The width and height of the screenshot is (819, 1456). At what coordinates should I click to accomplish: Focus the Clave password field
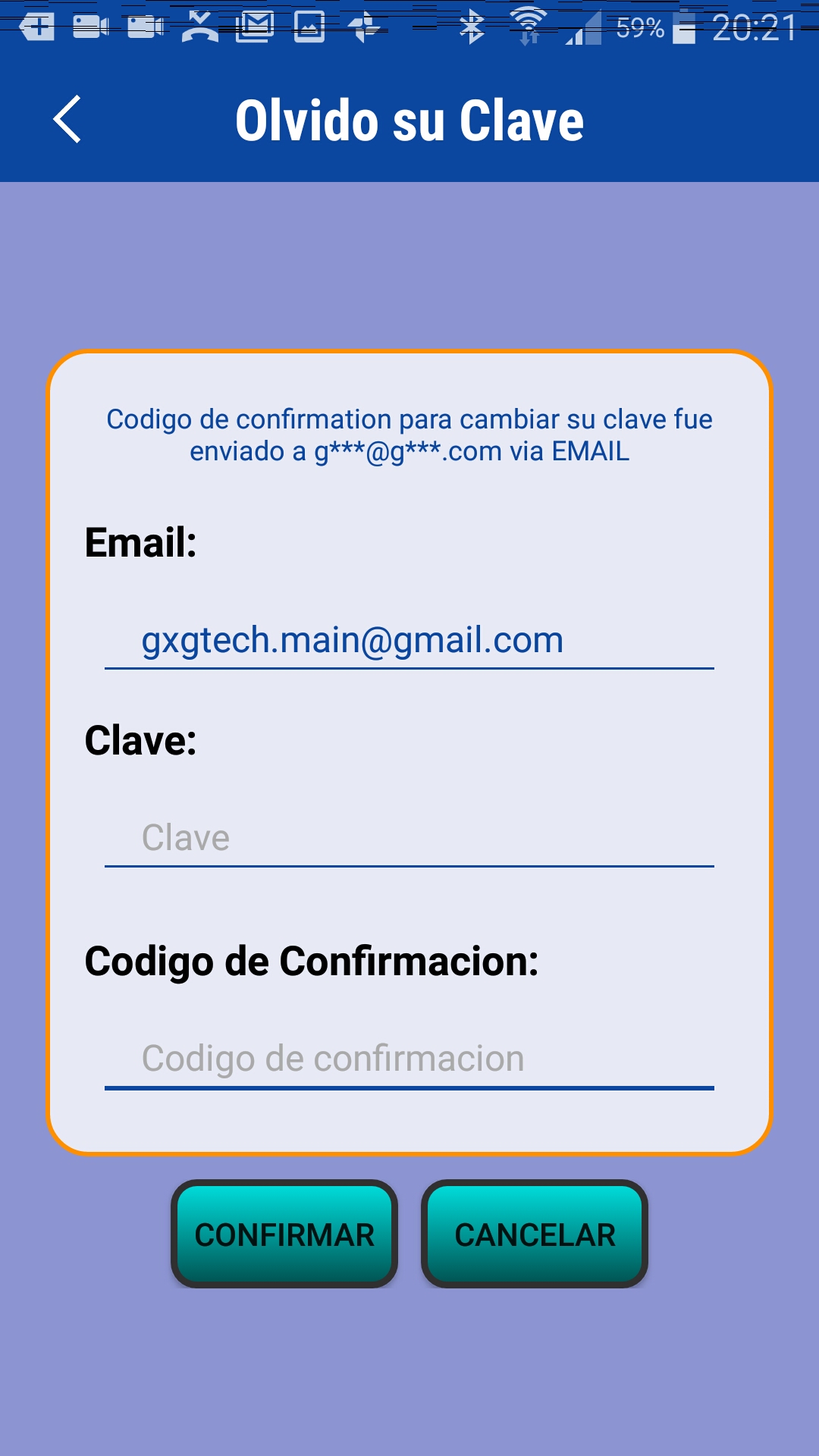click(409, 837)
